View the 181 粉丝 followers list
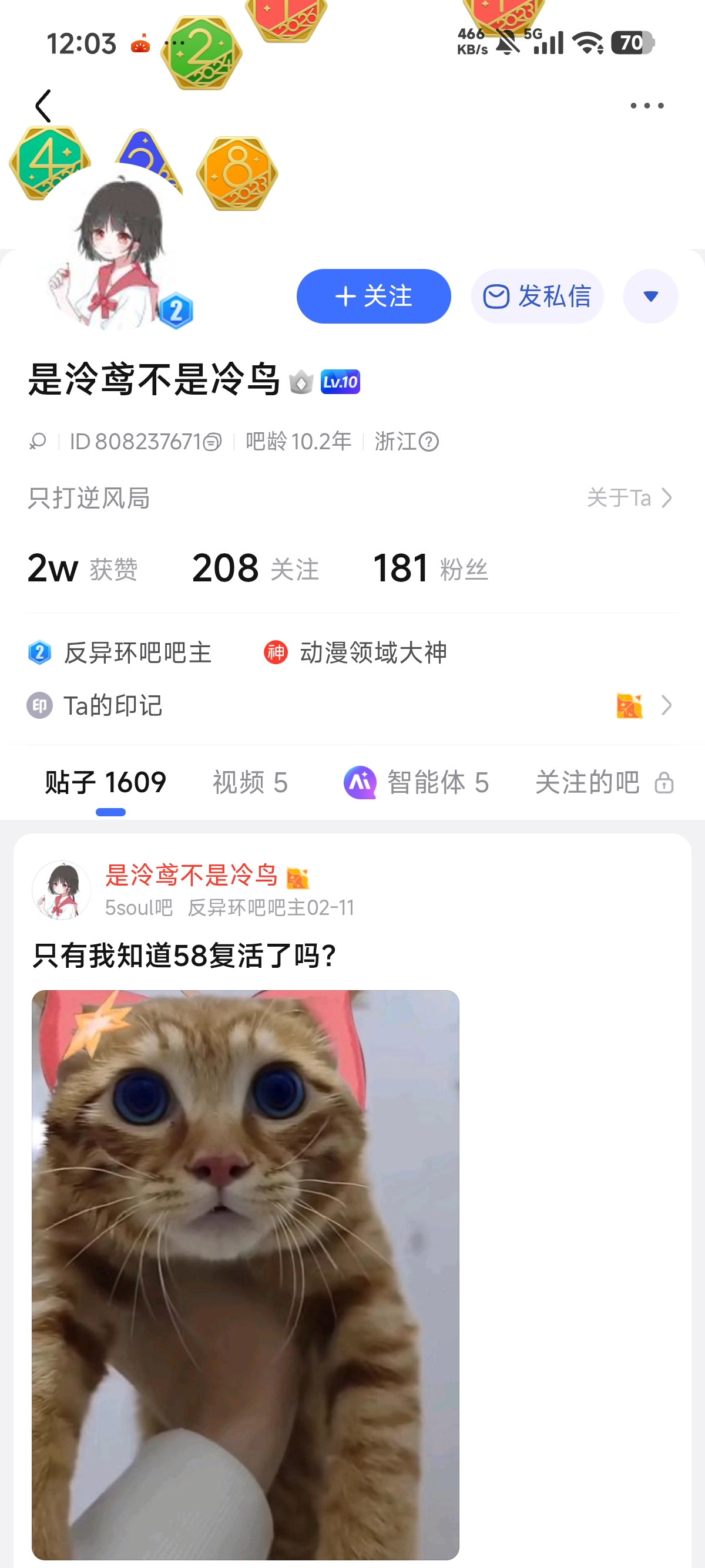The height and width of the screenshot is (1568, 705). pyautogui.click(x=430, y=568)
